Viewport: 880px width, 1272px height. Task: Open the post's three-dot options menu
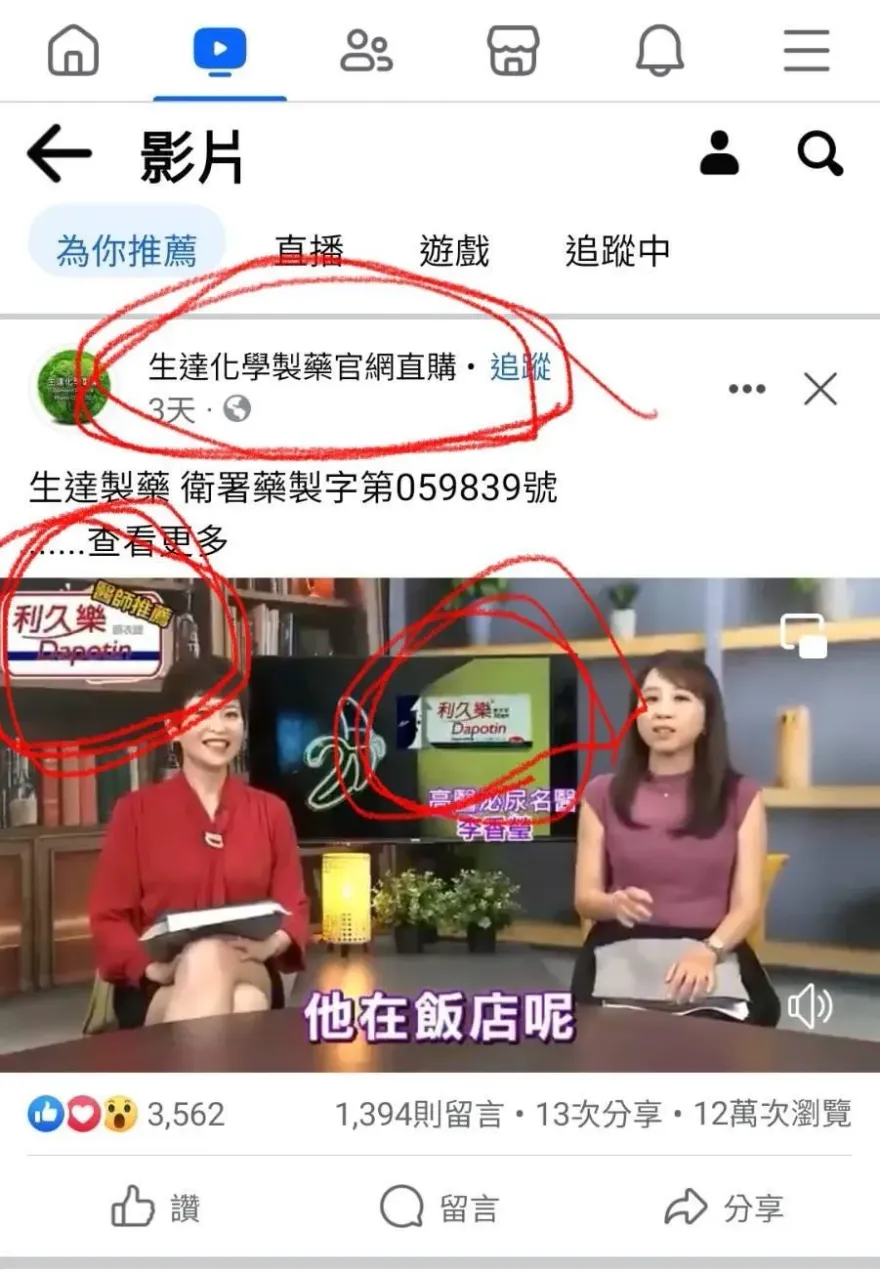[746, 389]
